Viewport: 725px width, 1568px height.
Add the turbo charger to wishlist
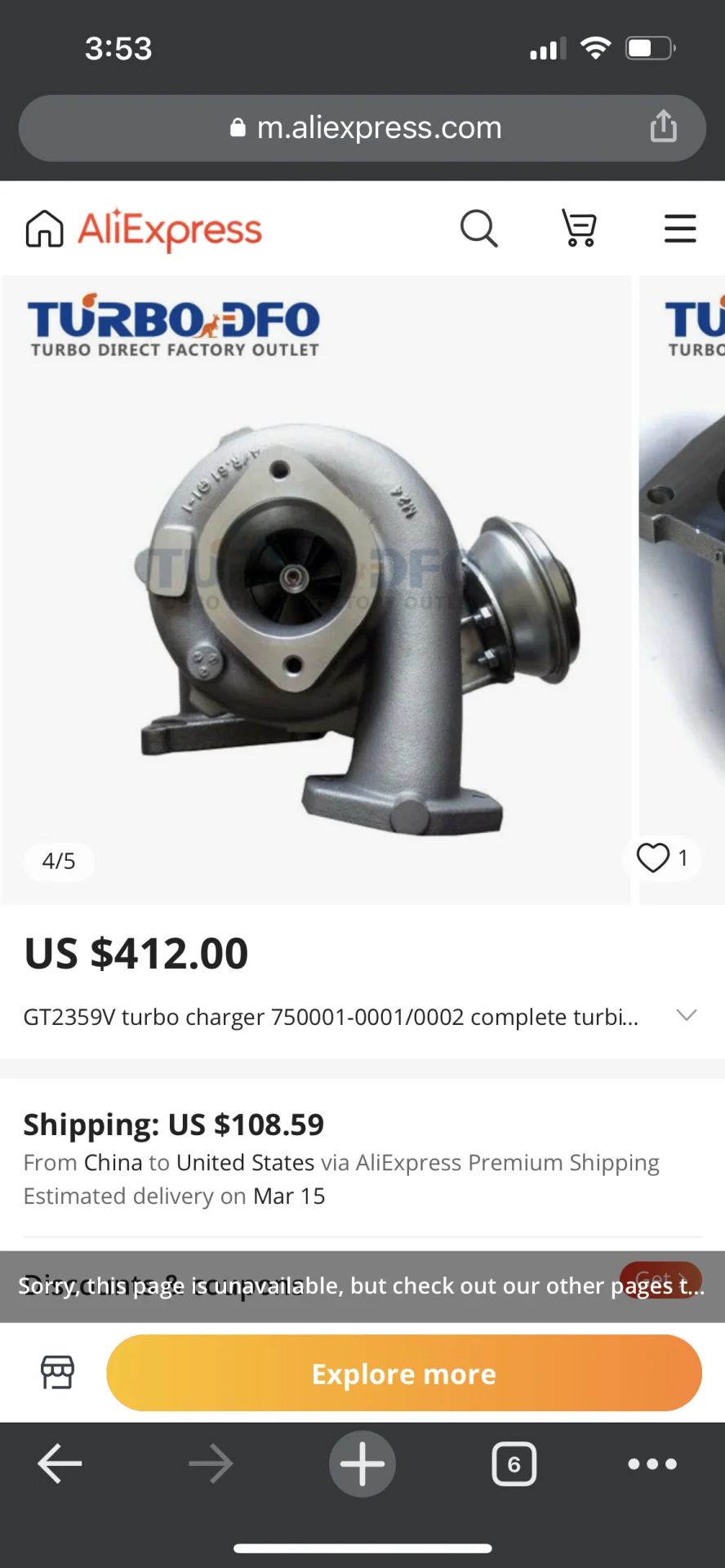[653, 858]
